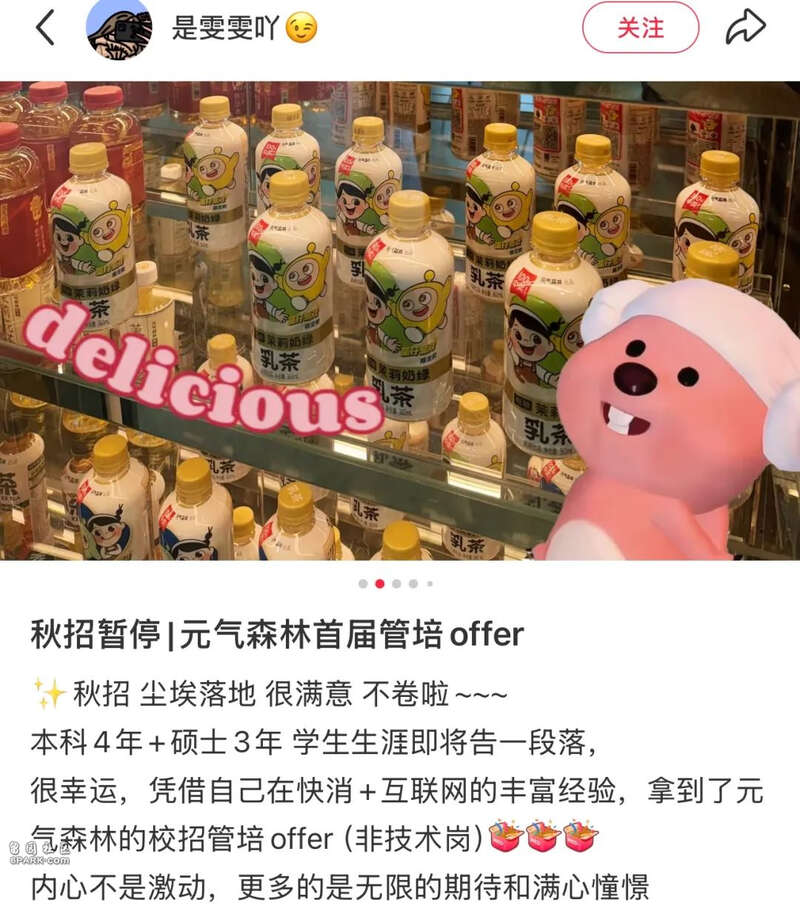Share this post
The width and height of the screenshot is (800, 914).
tap(745, 28)
